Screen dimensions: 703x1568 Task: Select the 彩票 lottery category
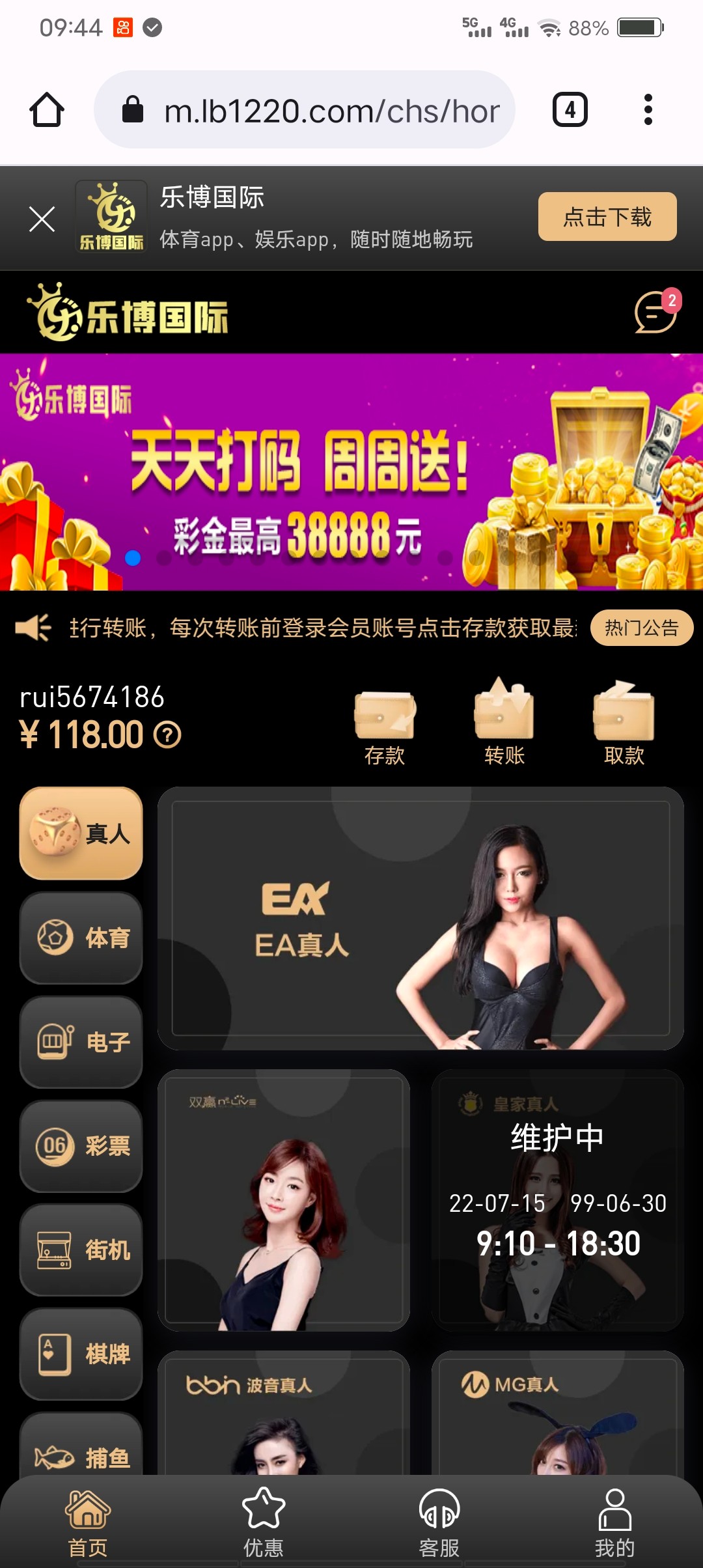point(81,1146)
